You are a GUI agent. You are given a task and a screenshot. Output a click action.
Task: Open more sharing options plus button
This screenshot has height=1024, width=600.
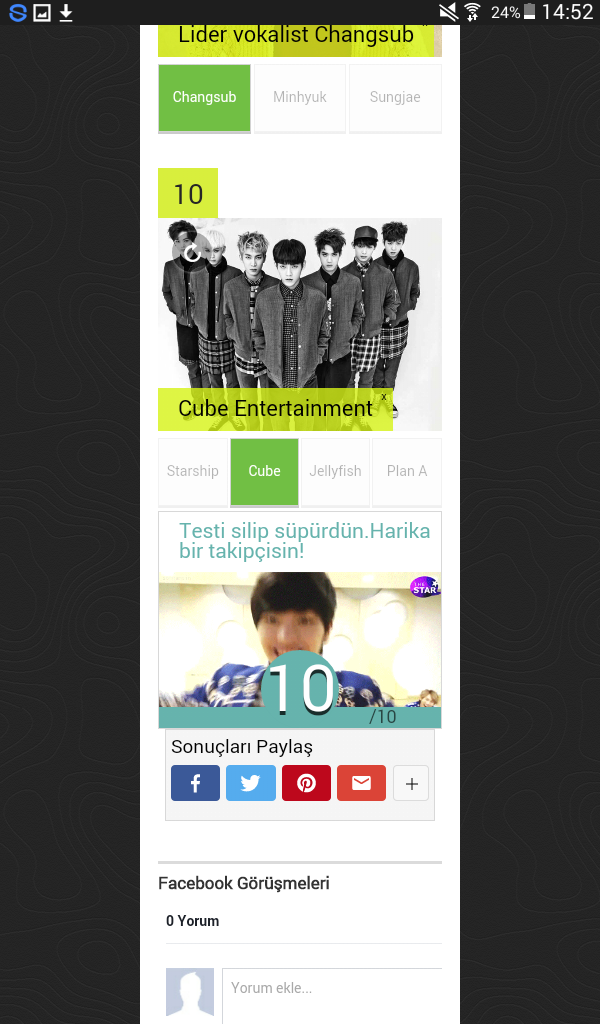tap(411, 783)
